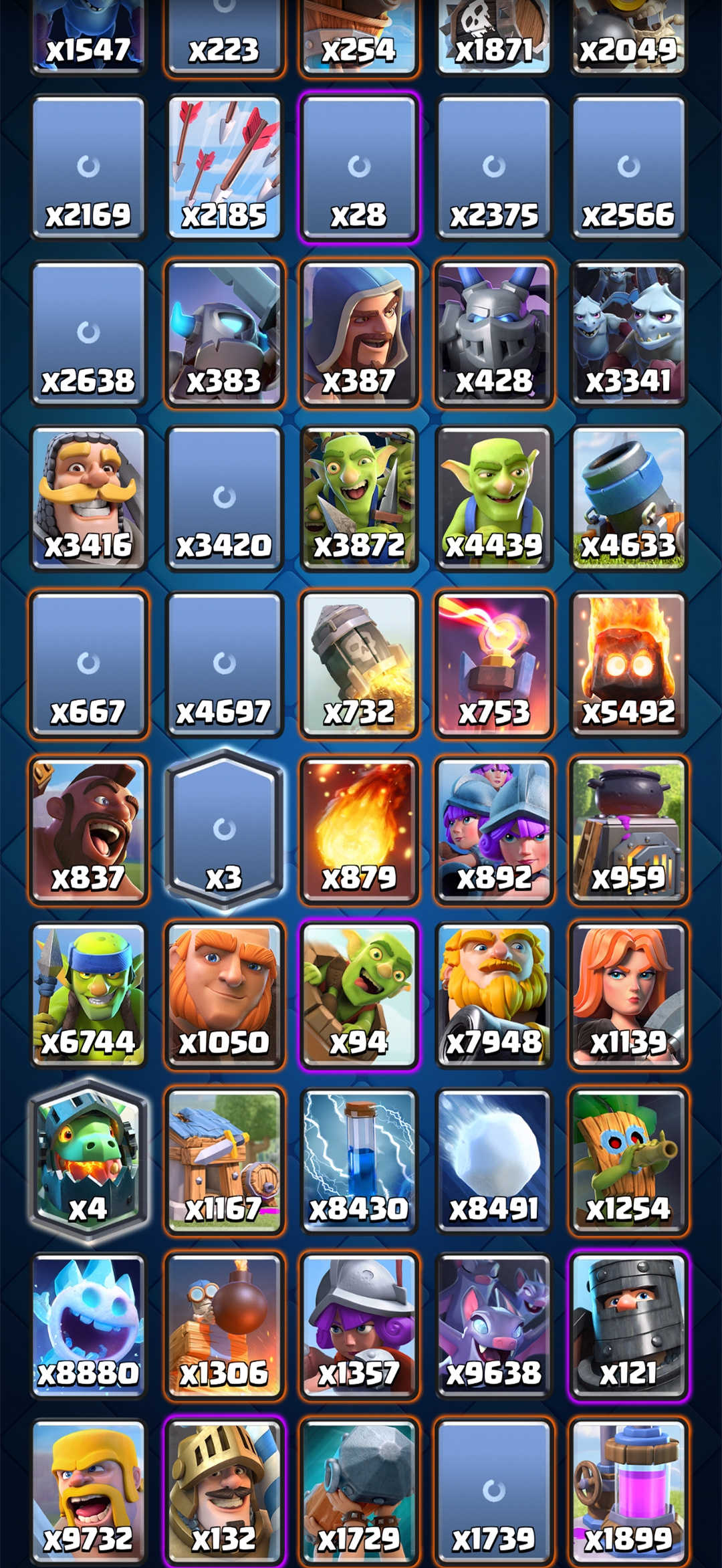
Task: Open the Valkyrie card showing x1139
Action: [x=628, y=994]
